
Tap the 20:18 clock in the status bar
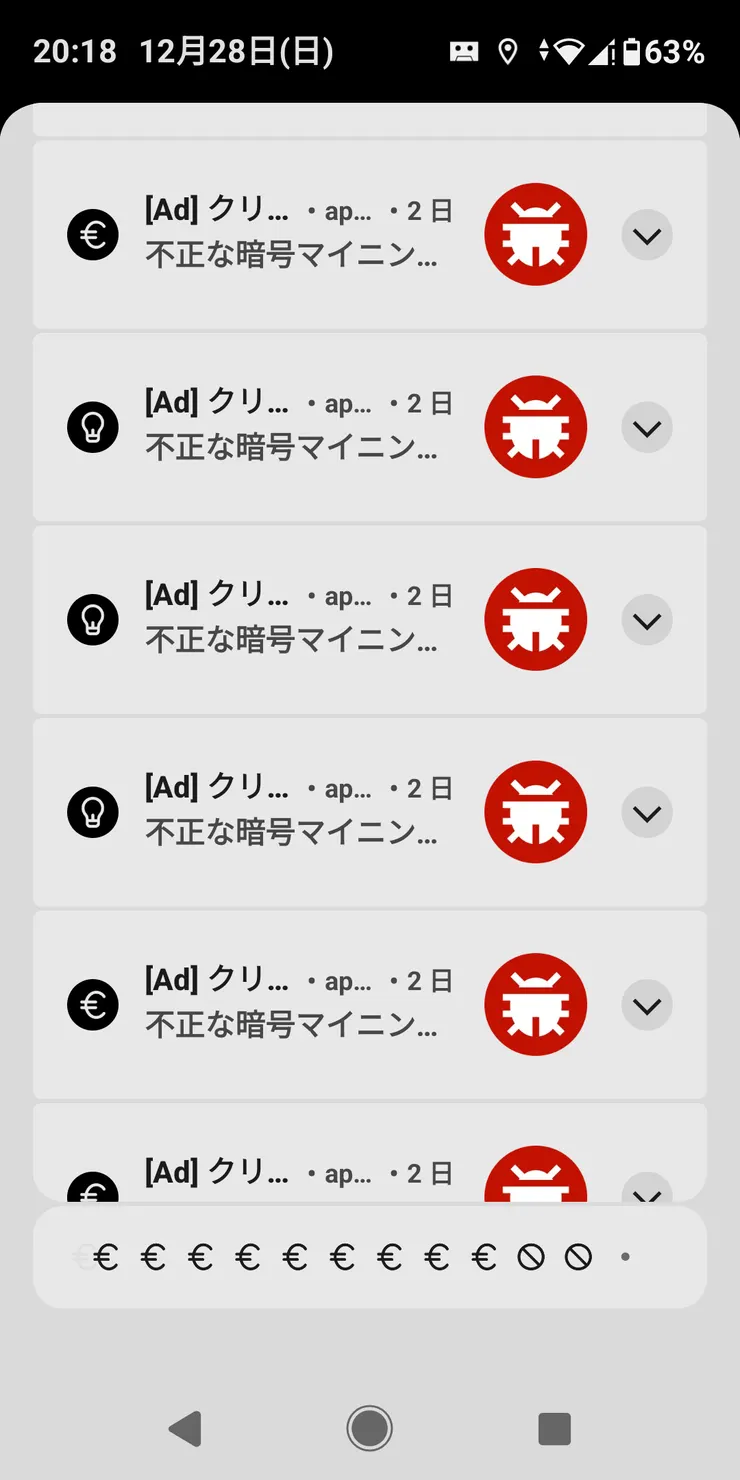click(74, 52)
